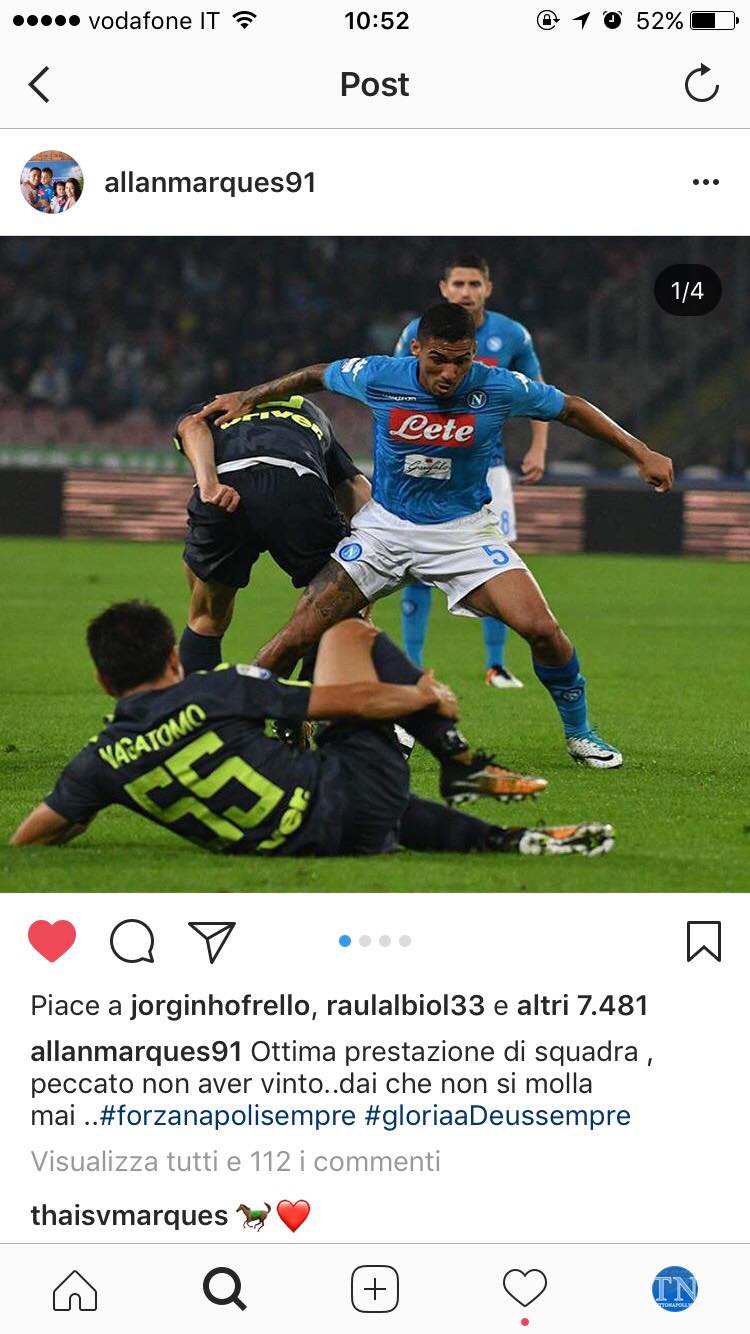View all 112 comments
The height and width of the screenshot is (1334, 750).
pyautogui.click(x=235, y=1161)
